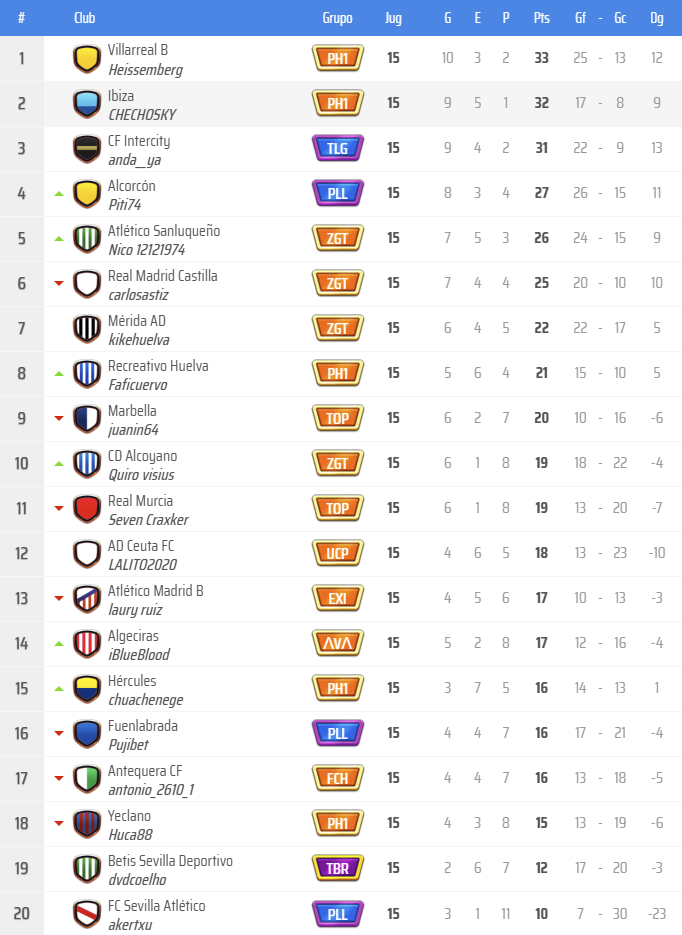This screenshot has width=682, height=935.
Task: Open Marbella club by juanin64
Action: 132,411
